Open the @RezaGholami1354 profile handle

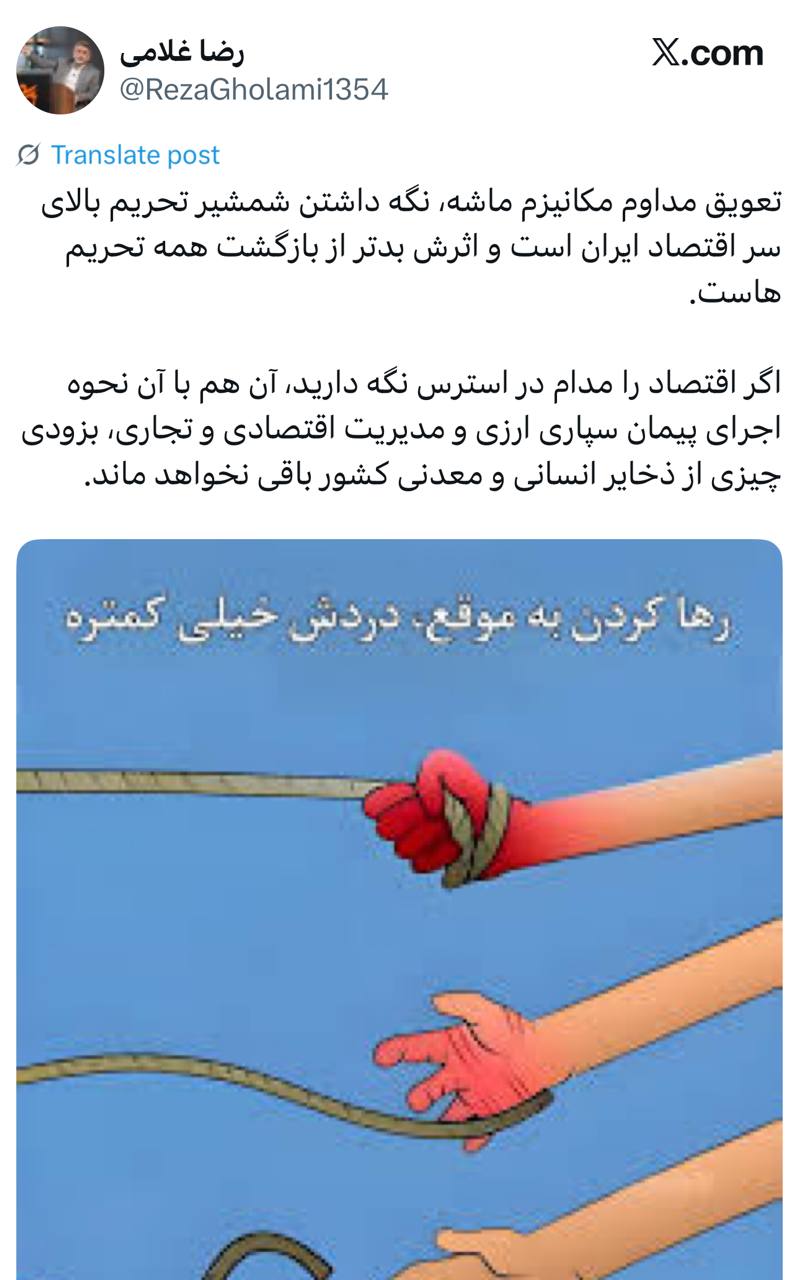(253, 90)
